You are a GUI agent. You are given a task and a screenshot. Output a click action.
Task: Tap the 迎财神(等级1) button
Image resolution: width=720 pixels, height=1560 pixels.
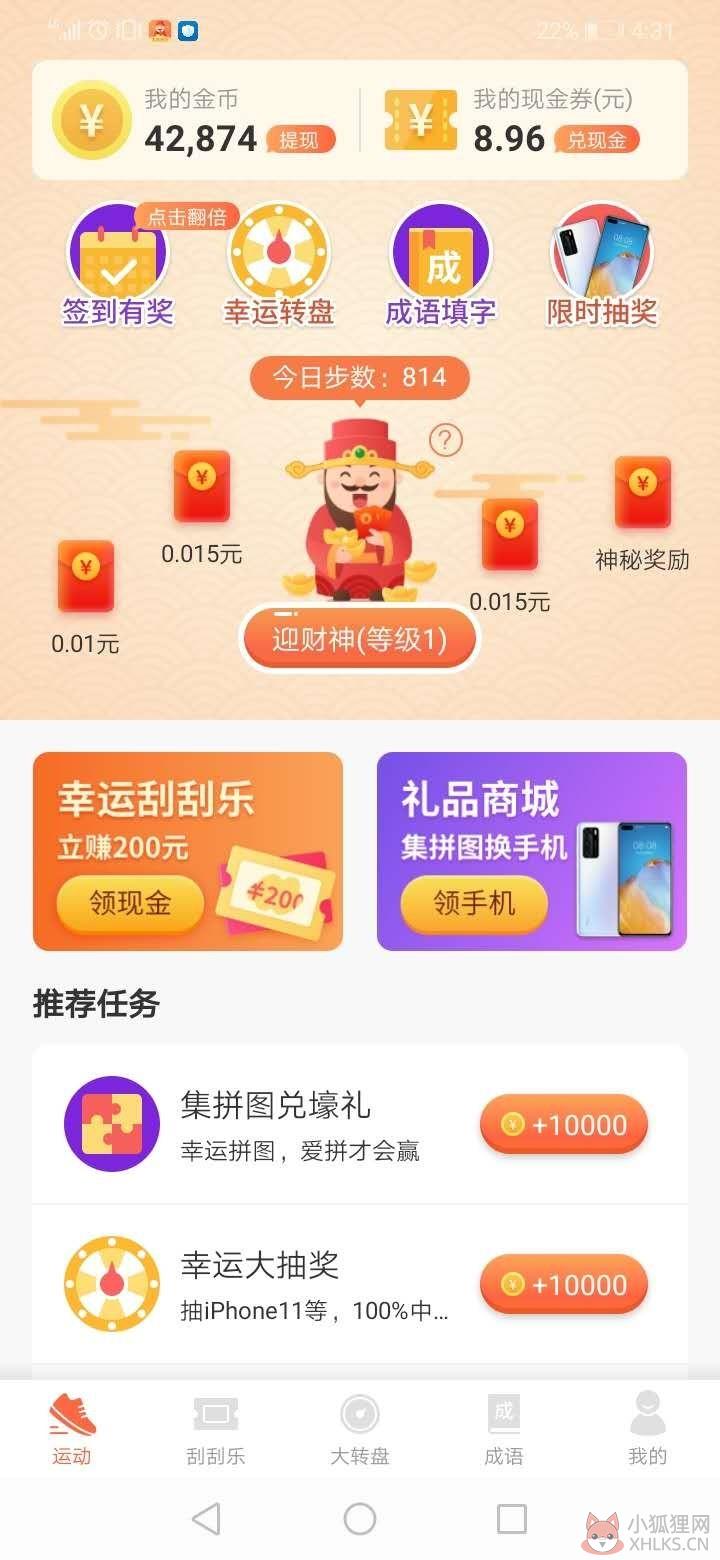pyautogui.click(x=360, y=639)
